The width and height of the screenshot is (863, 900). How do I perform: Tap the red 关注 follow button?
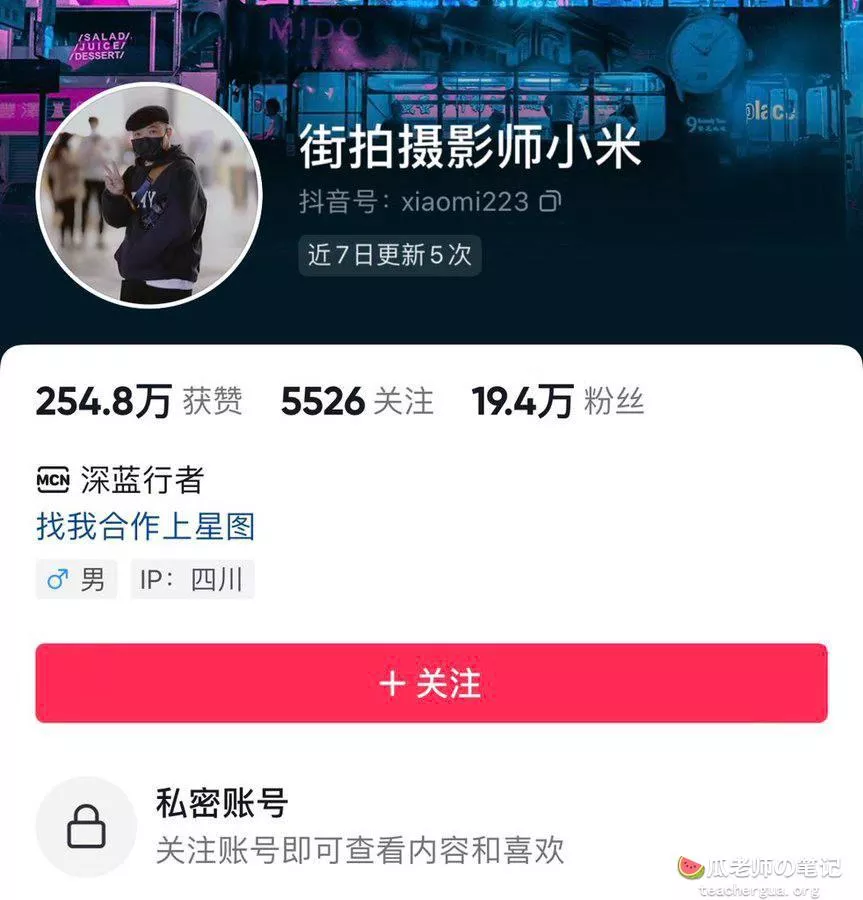(431, 683)
